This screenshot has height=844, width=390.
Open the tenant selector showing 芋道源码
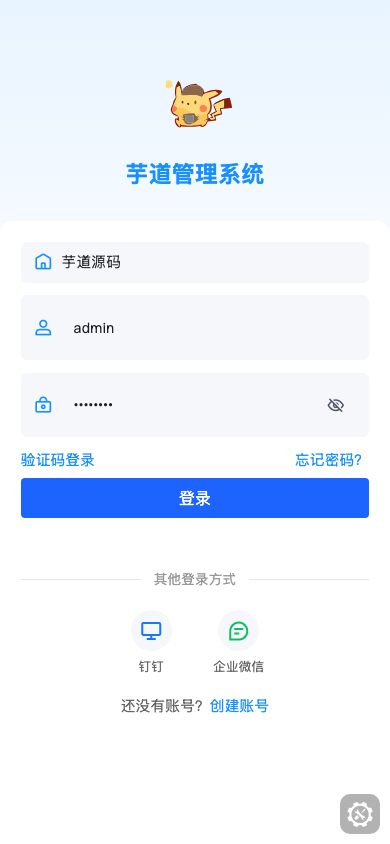tap(195, 262)
